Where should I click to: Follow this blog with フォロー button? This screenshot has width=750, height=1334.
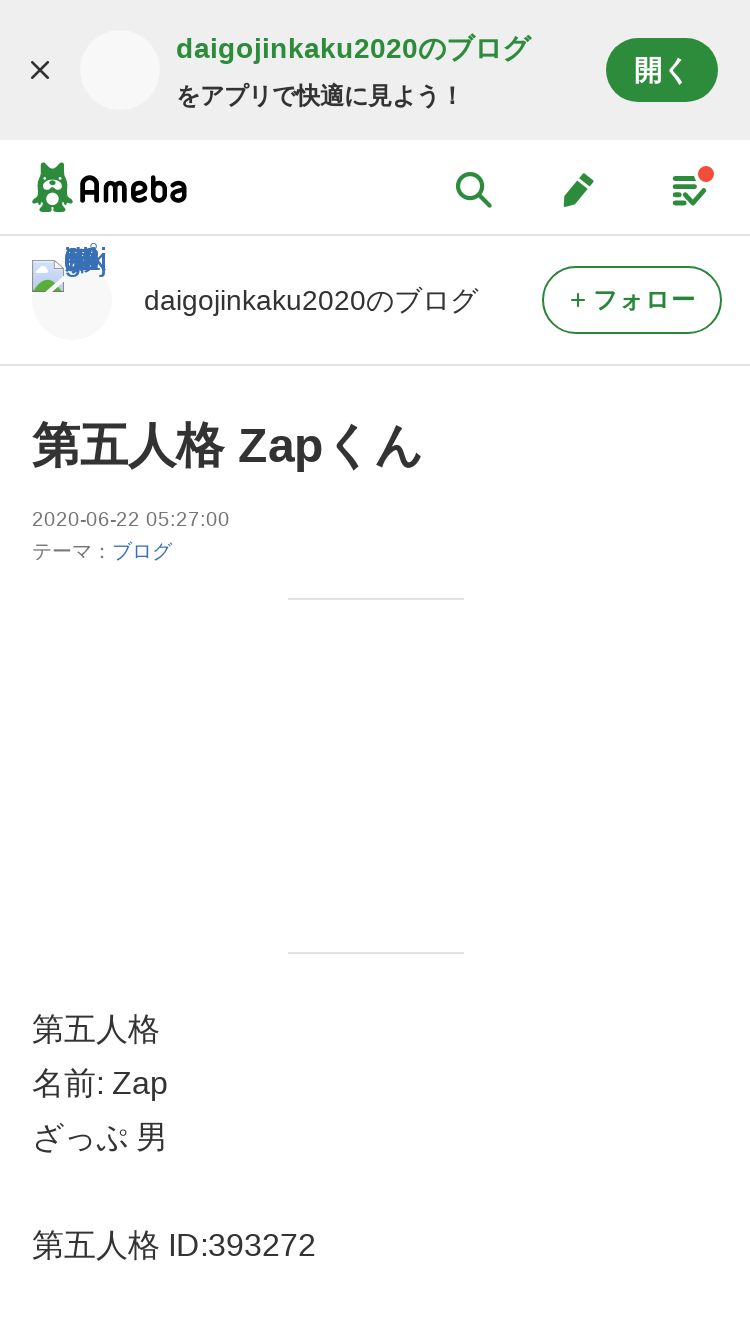[x=631, y=300]
